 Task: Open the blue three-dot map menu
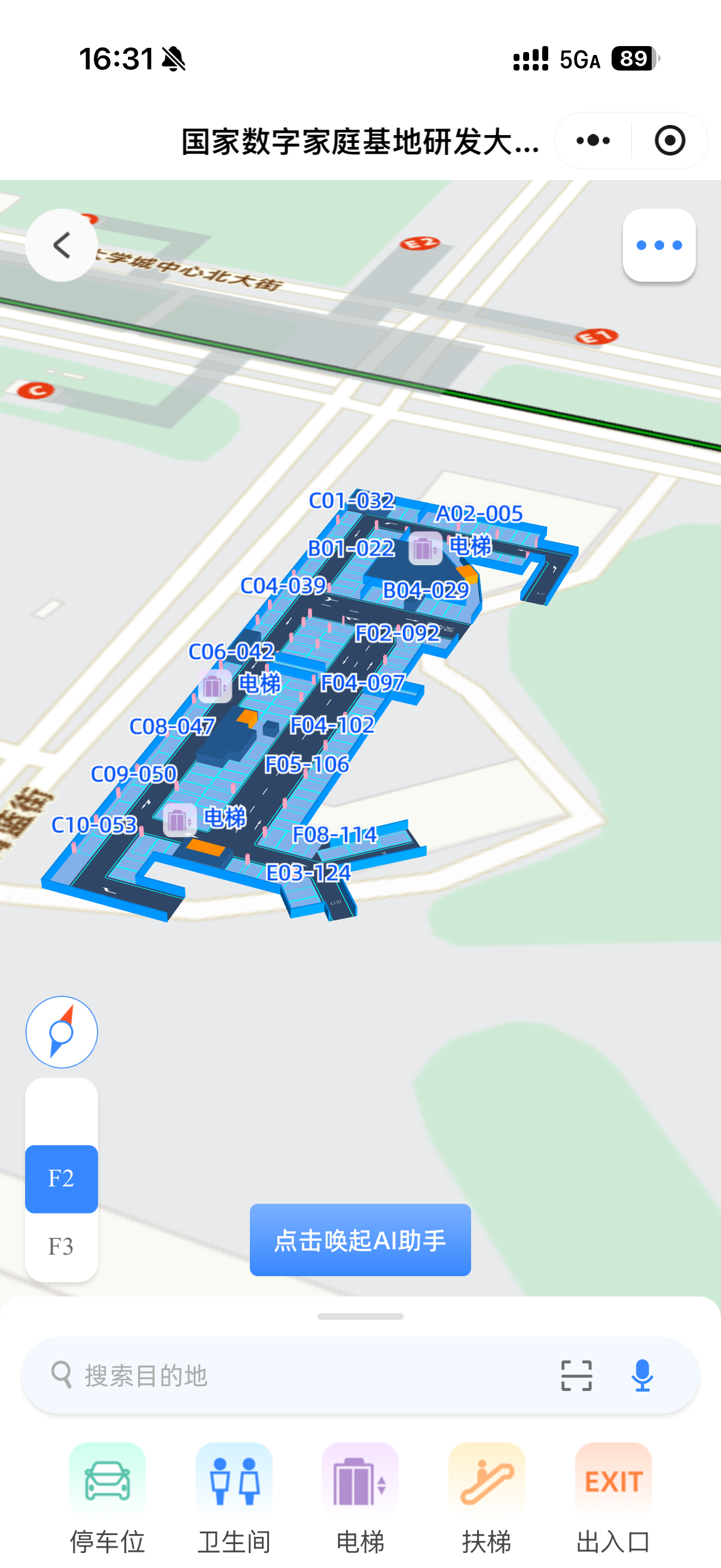(659, 245)
